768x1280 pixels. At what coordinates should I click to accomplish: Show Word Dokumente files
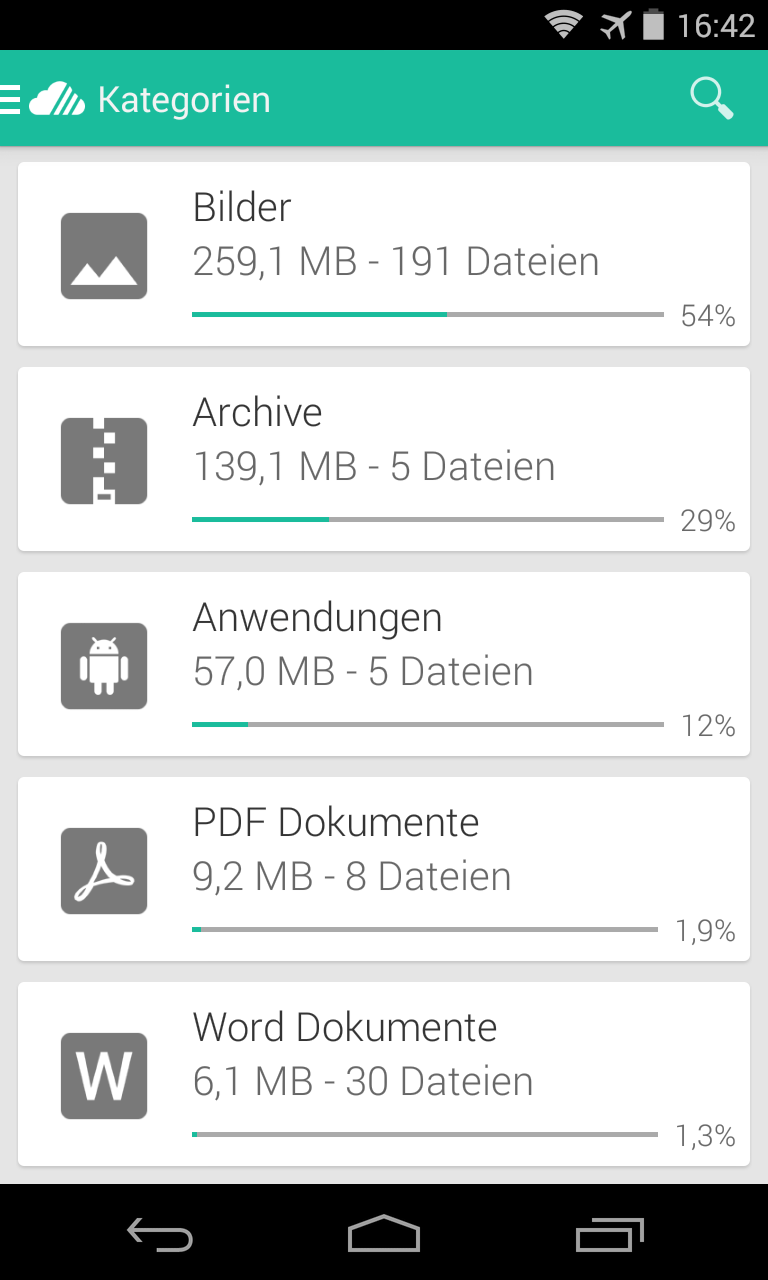(x=384, y=1074)
